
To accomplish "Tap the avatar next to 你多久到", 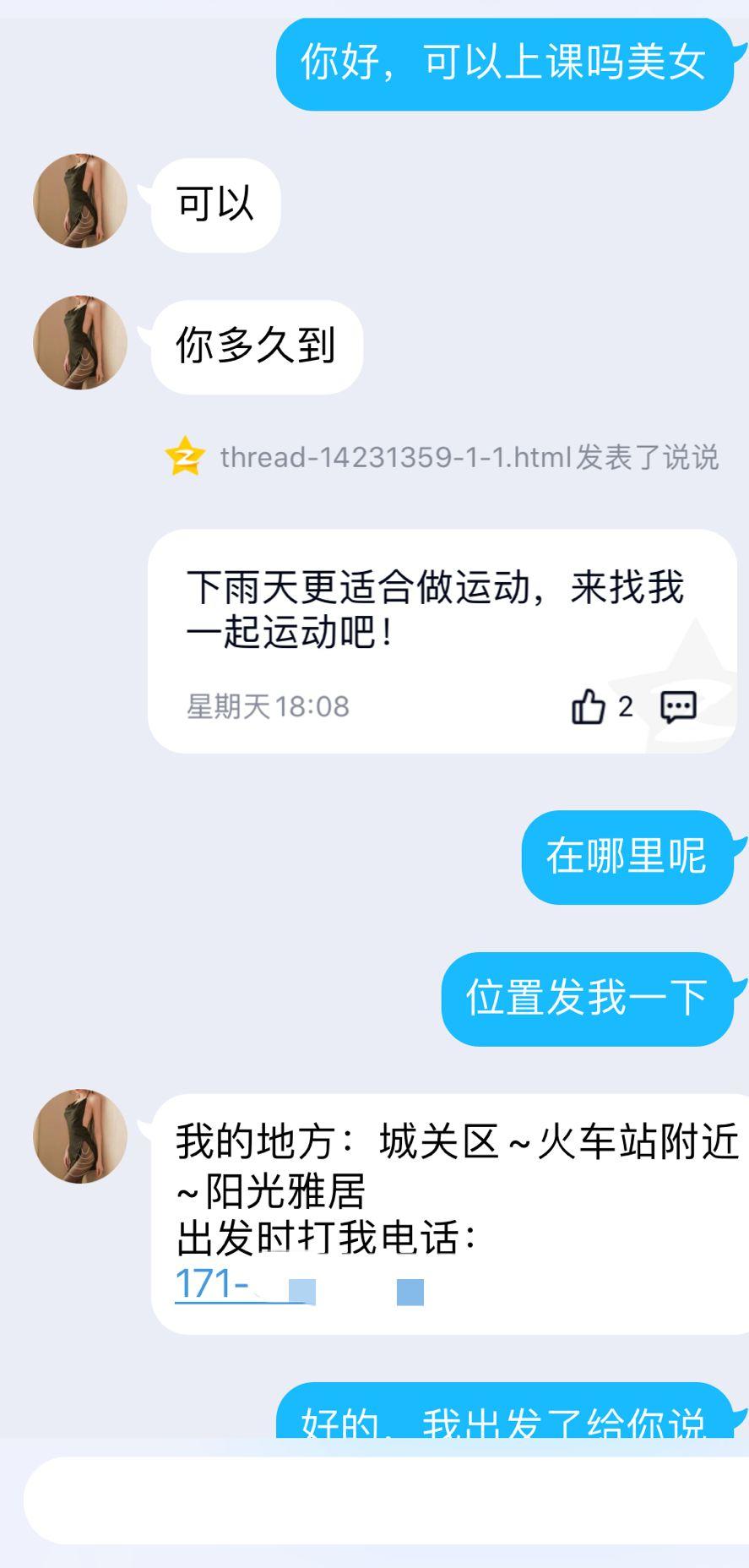I will 80,343.
